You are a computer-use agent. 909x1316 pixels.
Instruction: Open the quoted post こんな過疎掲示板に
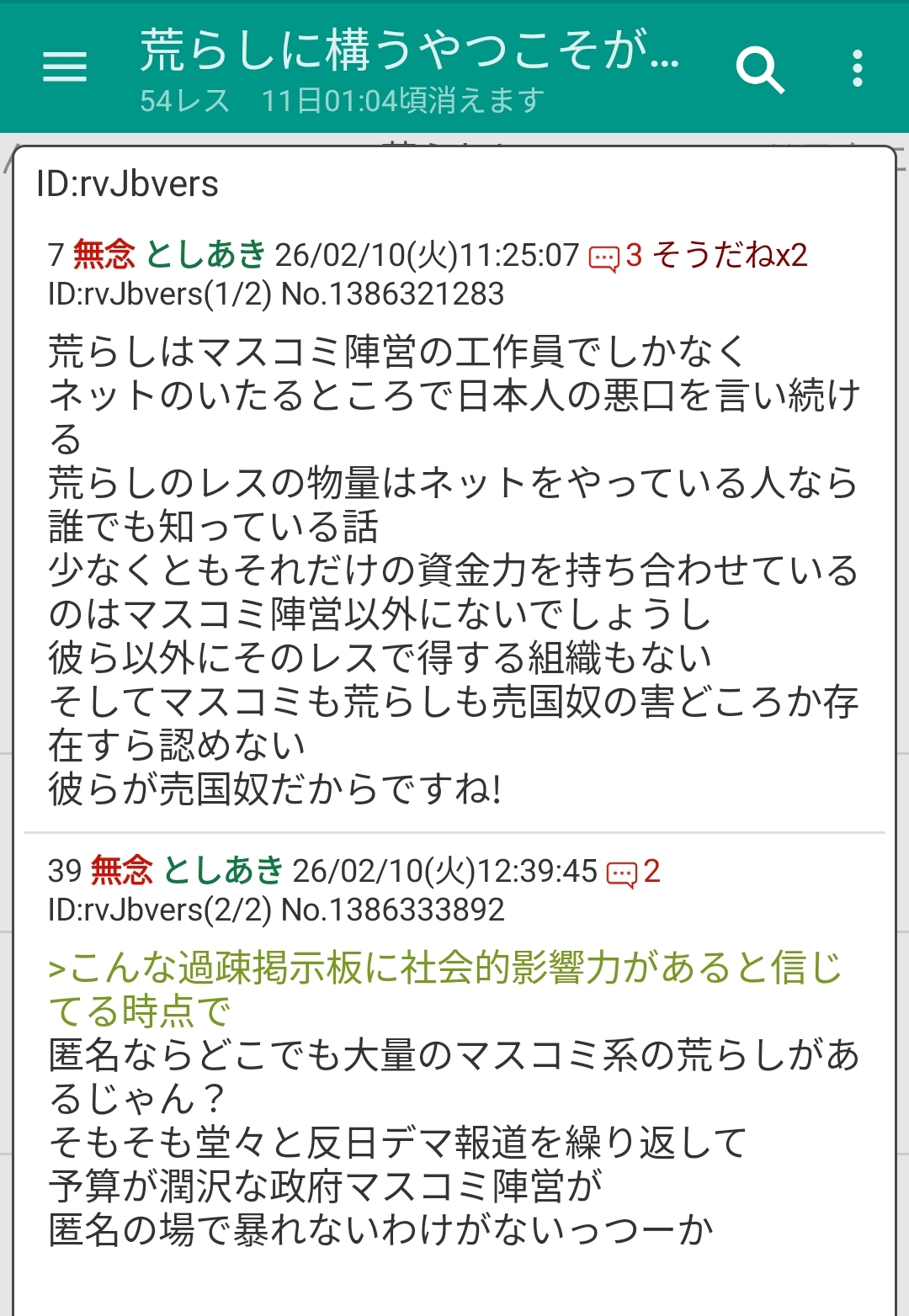(x=444, y=989)
